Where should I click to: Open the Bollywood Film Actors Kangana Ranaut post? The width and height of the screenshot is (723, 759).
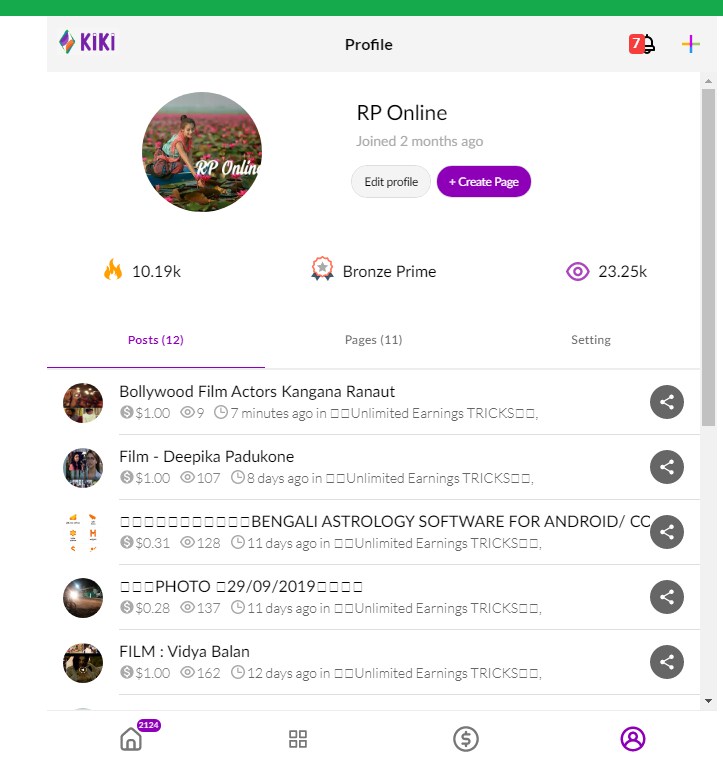[x=256, y=391]
